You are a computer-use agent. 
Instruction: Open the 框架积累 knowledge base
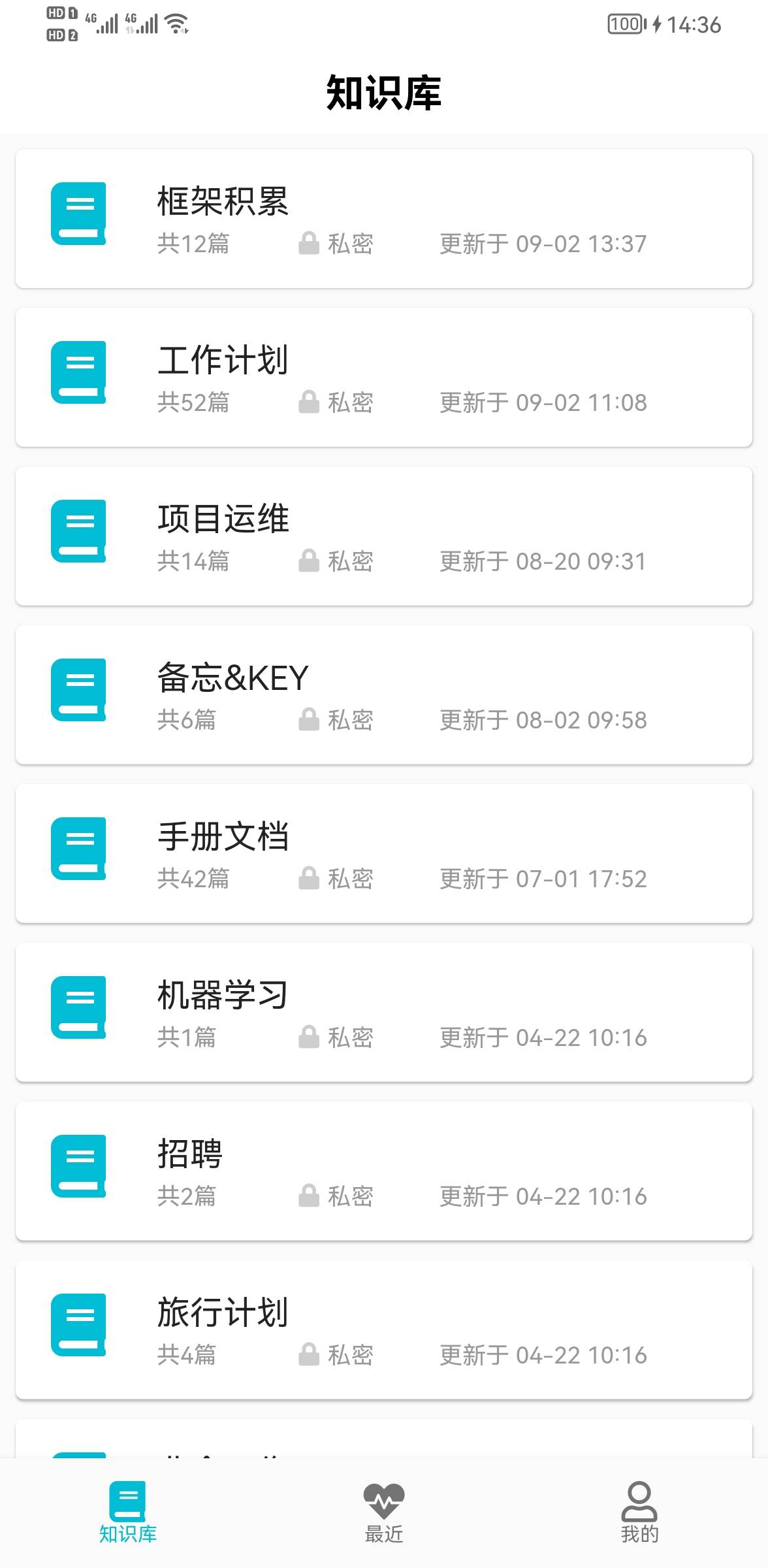point(384,219)
